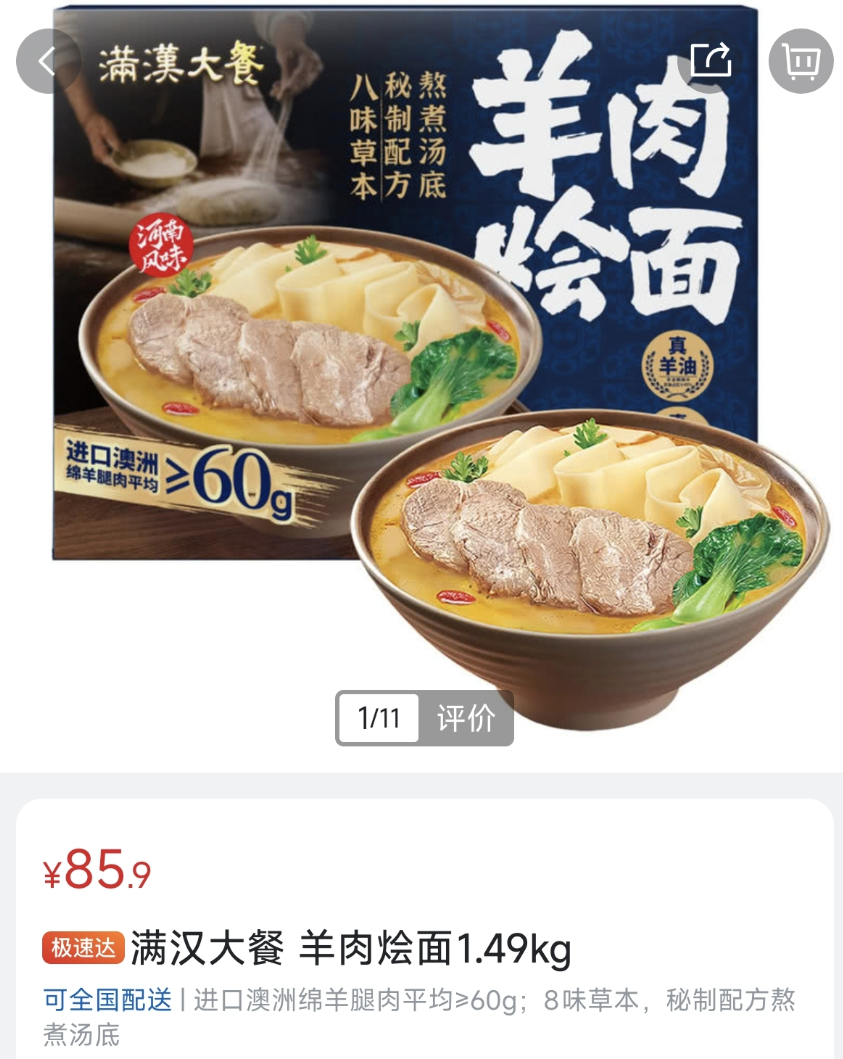Go back to the previous page

click(47, 61)
